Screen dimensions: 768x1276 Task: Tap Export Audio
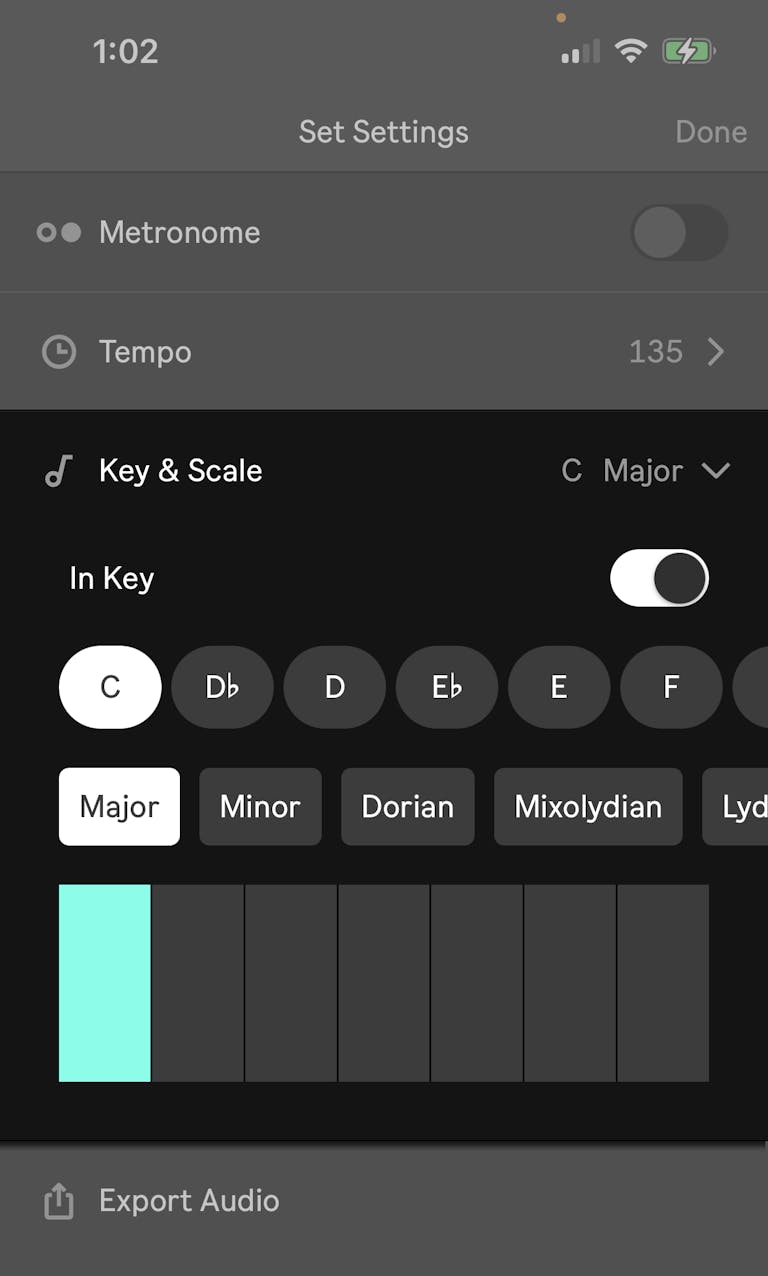point(188,1201)
